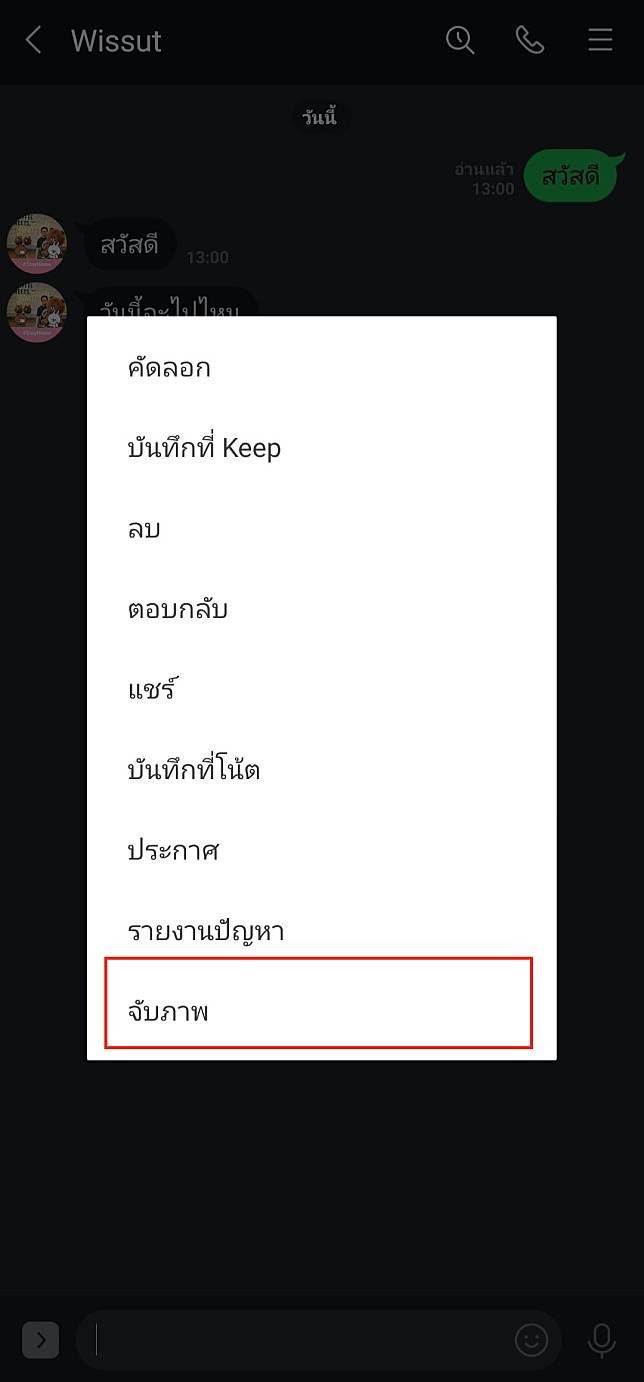Screen dimensions: 644x1382
Task: Select ลบ to delete the message
Action: (x=144, y=529)
